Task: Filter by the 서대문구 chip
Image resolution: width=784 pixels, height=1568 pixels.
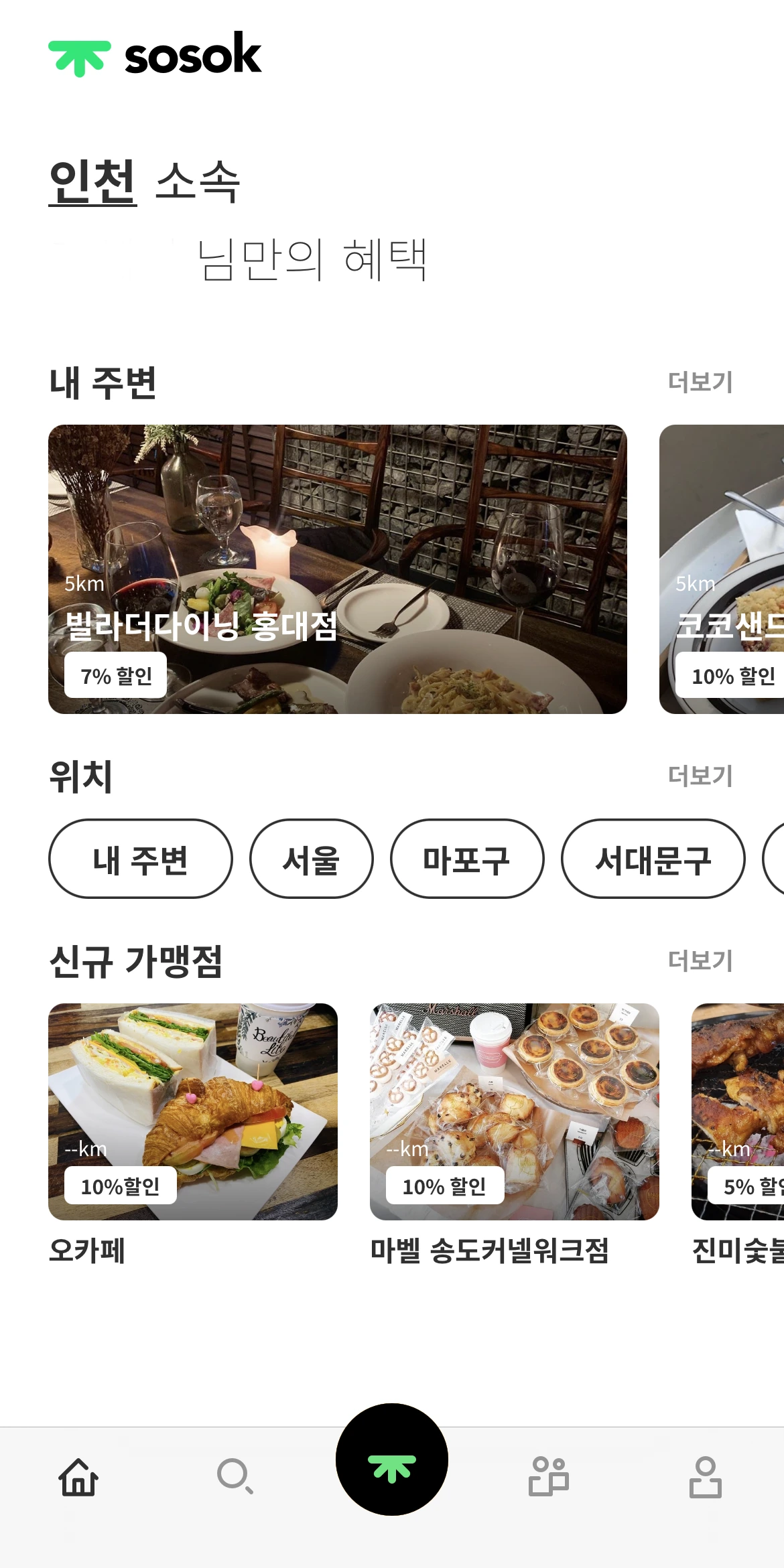Action: click(x=653, y=859)
